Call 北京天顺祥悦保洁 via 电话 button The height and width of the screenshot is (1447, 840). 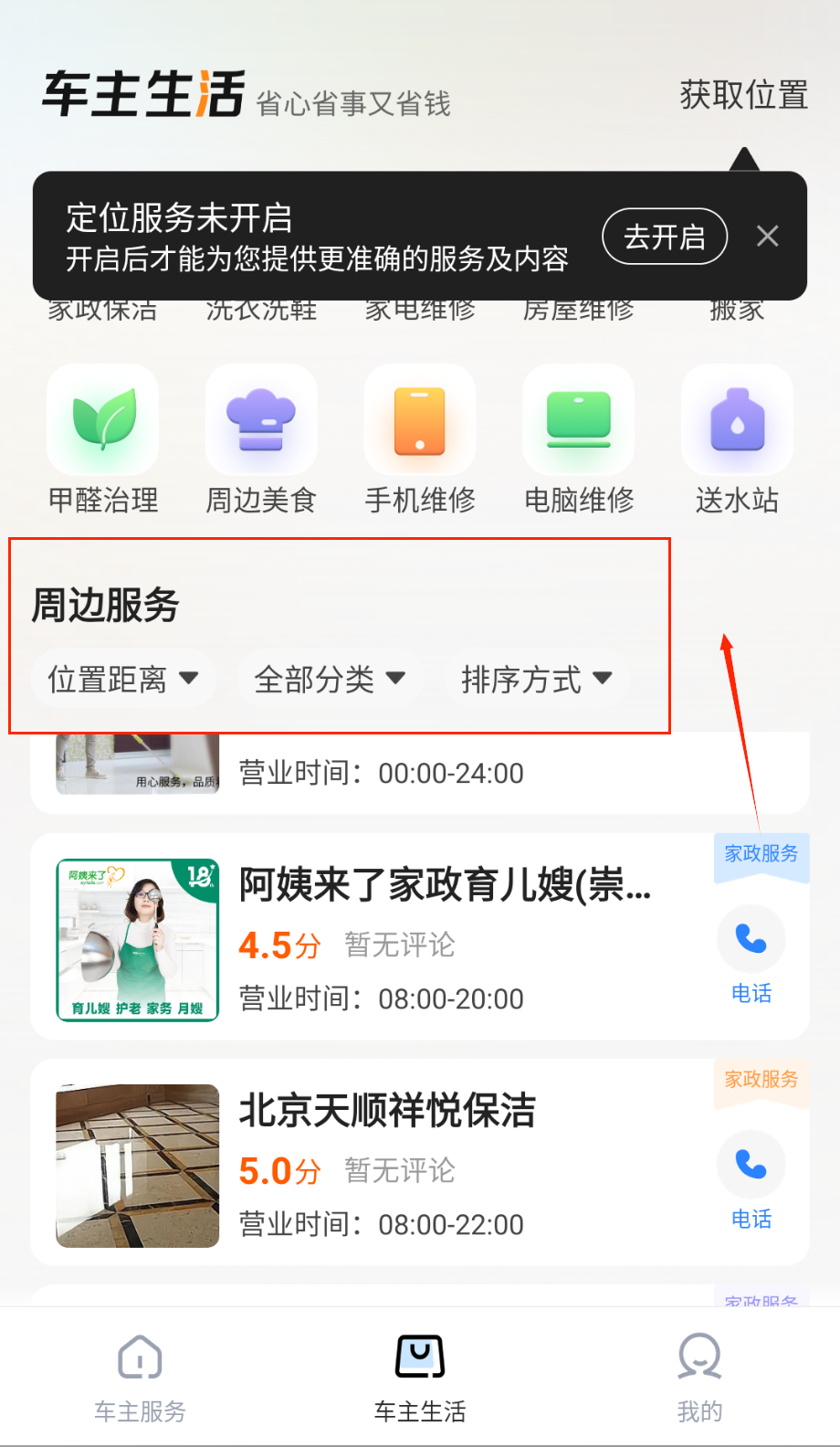point(751,1179)
